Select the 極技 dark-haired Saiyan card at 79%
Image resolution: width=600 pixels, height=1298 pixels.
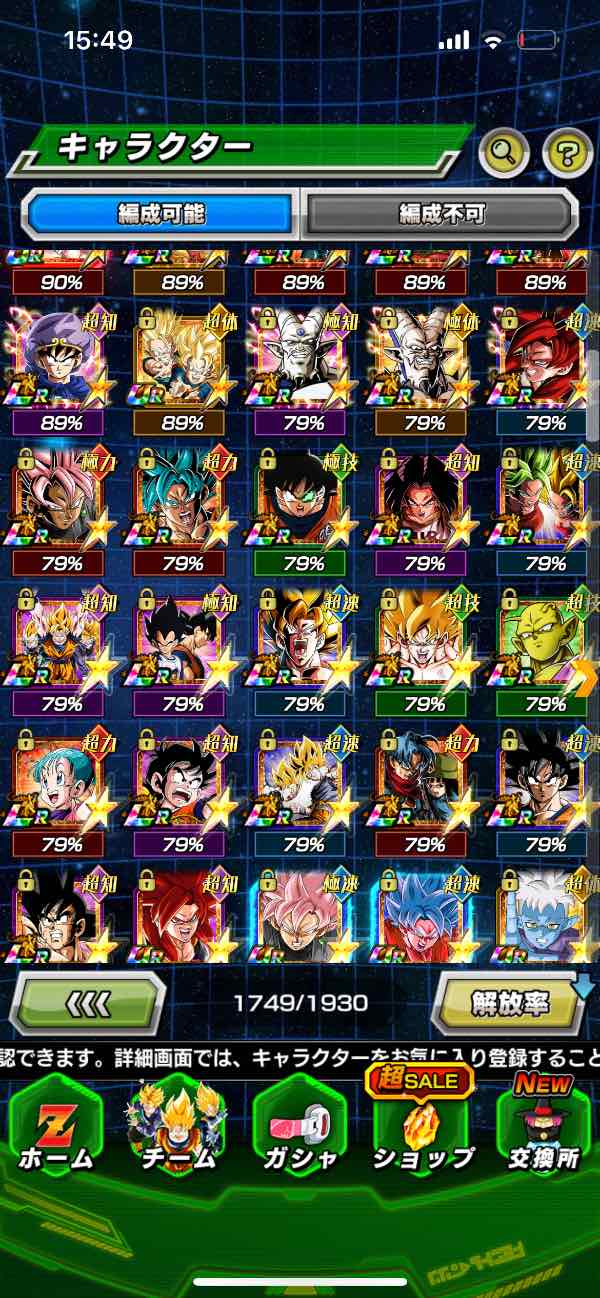[x=304, y=500]
